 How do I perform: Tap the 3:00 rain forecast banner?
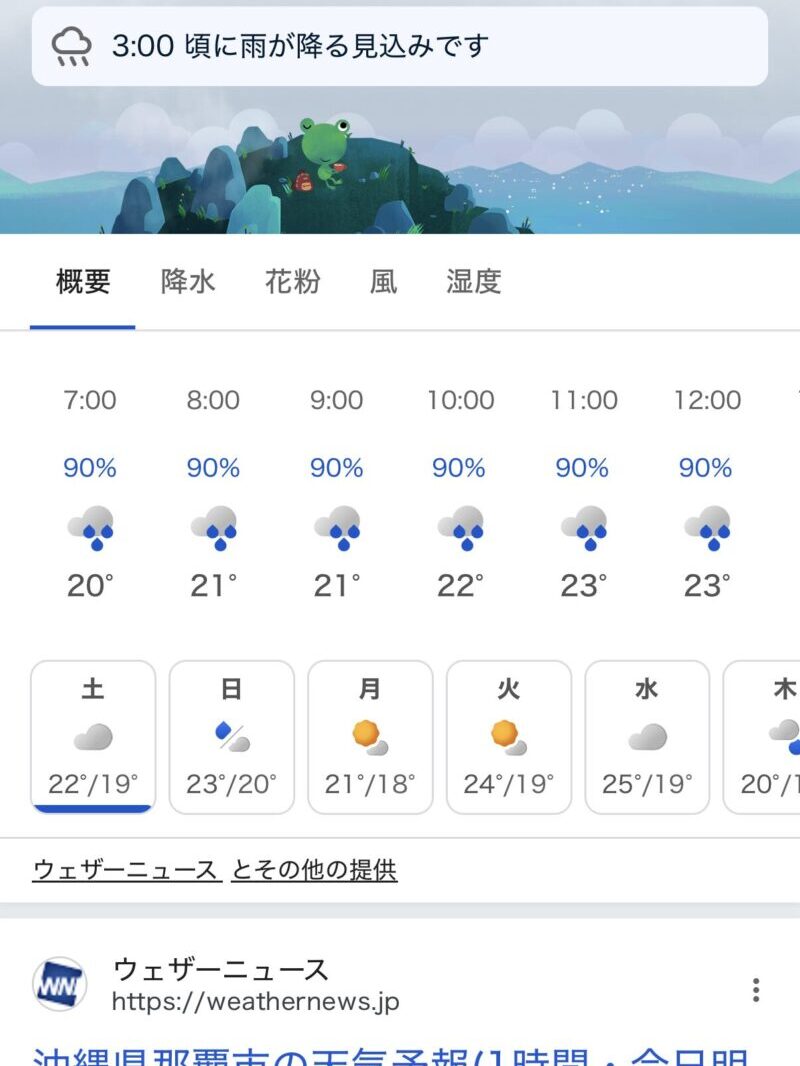tap(400, 46)
